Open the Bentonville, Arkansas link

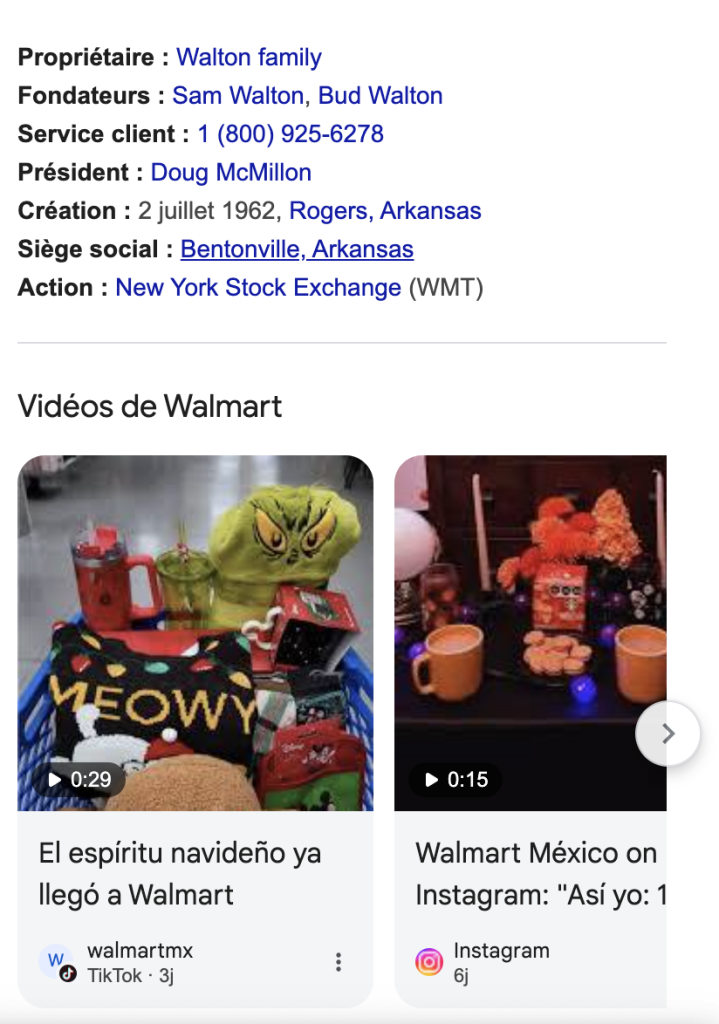coord(297,250)
